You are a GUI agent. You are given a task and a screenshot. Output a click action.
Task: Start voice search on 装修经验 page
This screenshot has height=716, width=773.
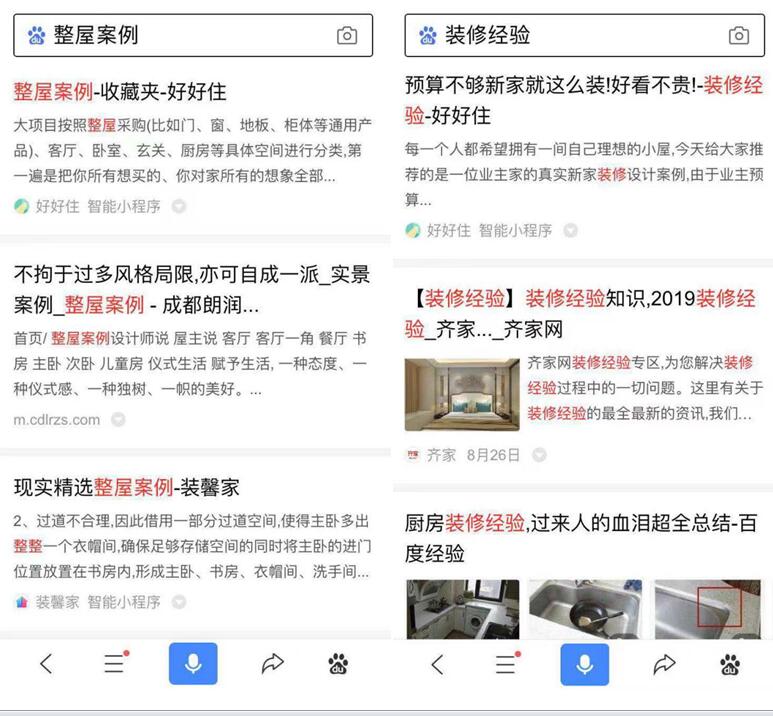tap(585, 664)
